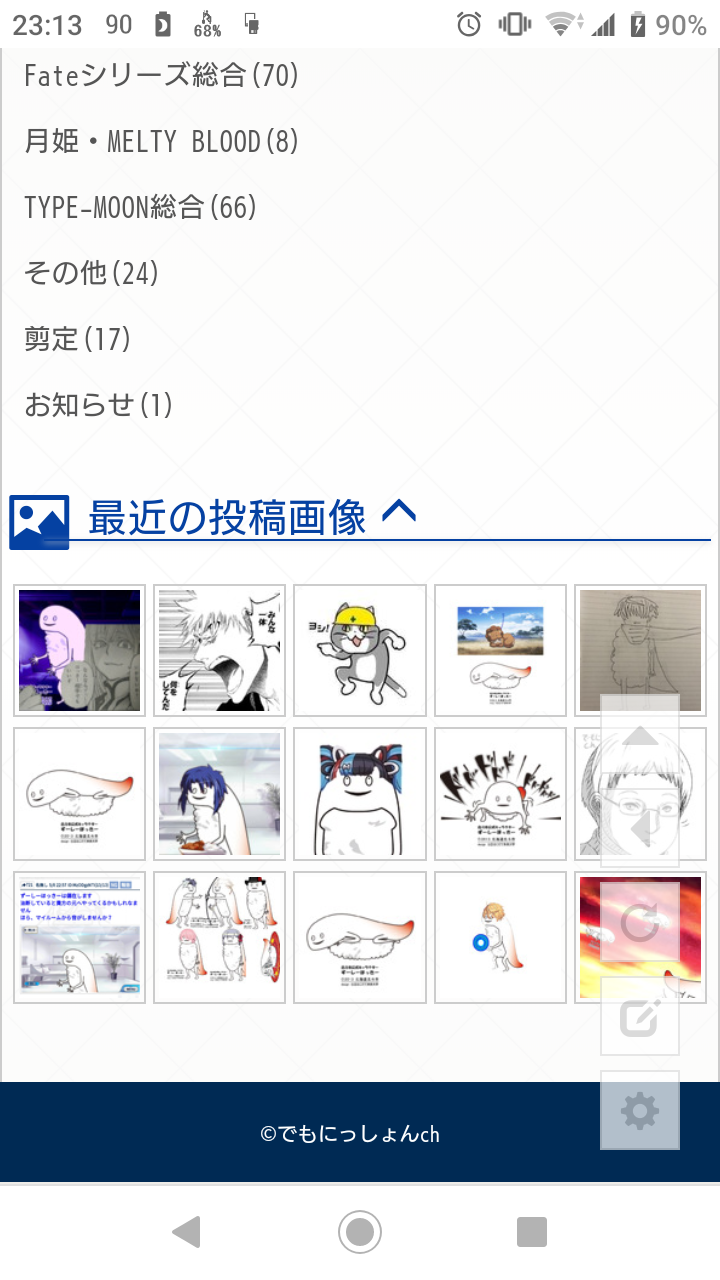Go back with the system back button
The width and height of the screenshot is (720, 1280).
[x=187, y=1231]
